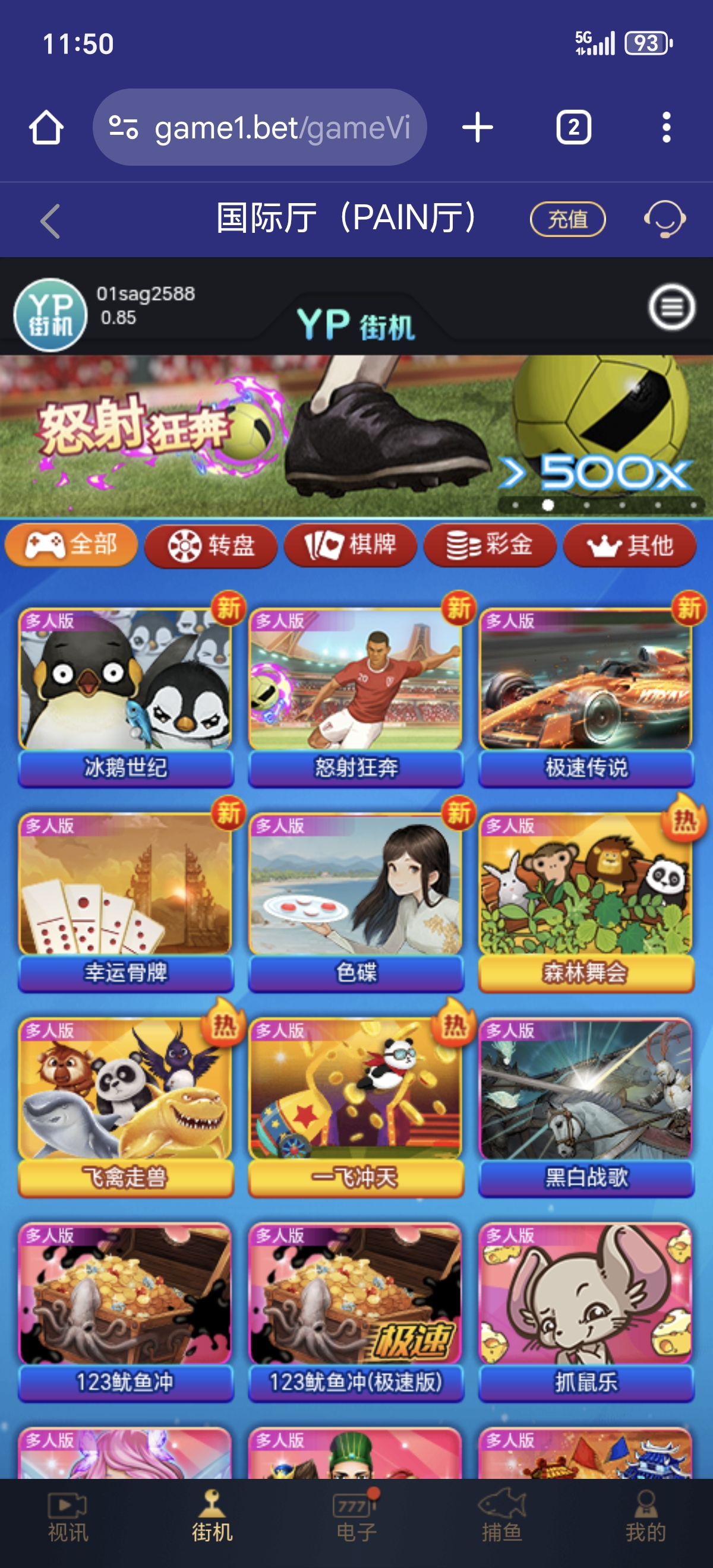Open the 抓鼠乐 mouse game
Screen dimensions: 713x1568
586,1310
